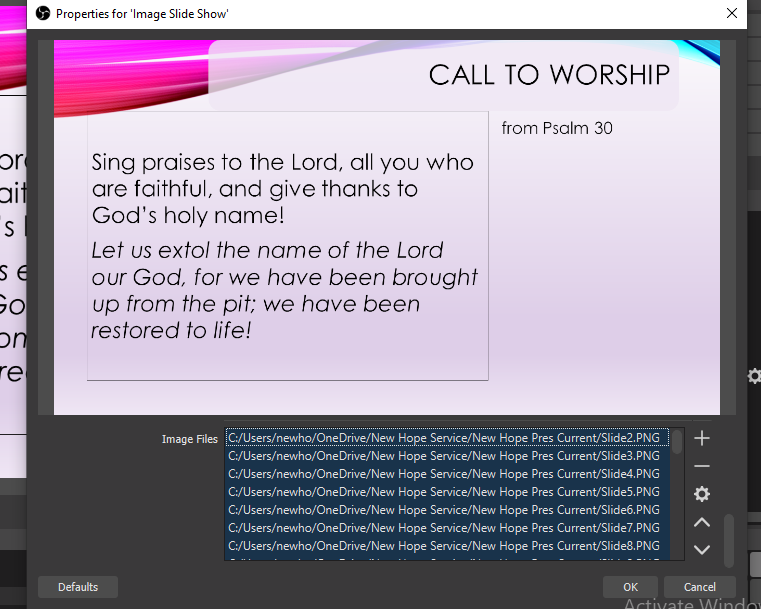Select the Slide8.PNG file entry
Screen dimensions: 761x609
click(444, 546)
